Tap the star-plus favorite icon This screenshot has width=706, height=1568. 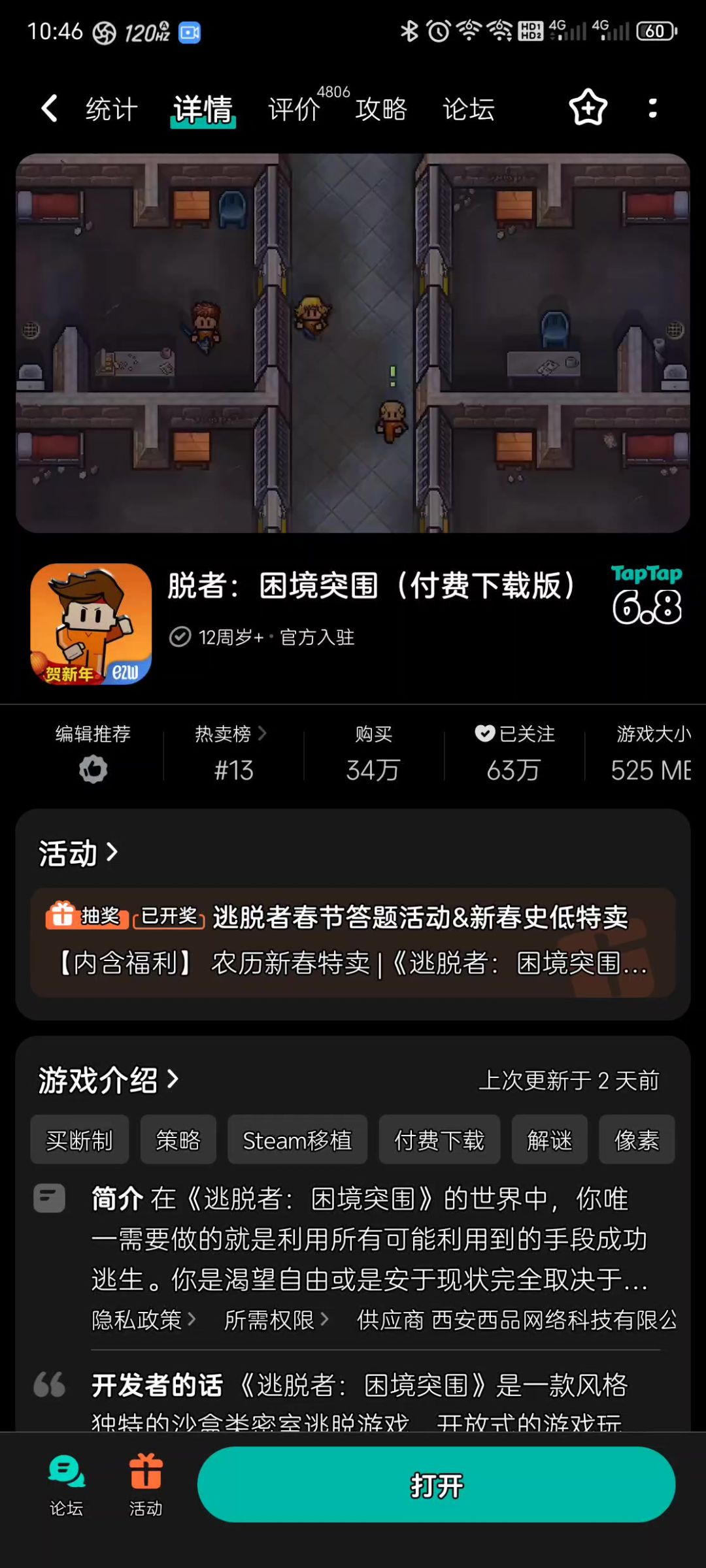coord(588,108)
